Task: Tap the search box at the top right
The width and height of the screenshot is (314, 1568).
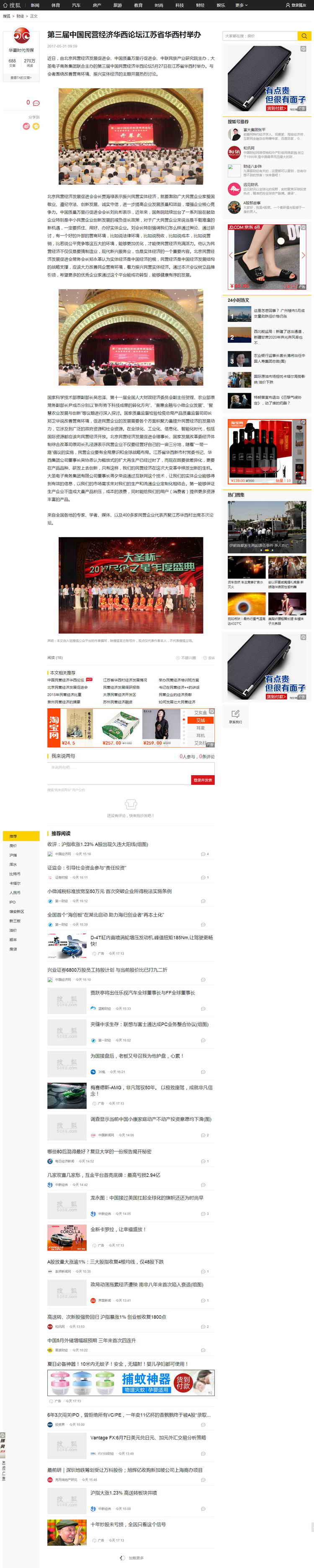Action: tap(259, 36)
